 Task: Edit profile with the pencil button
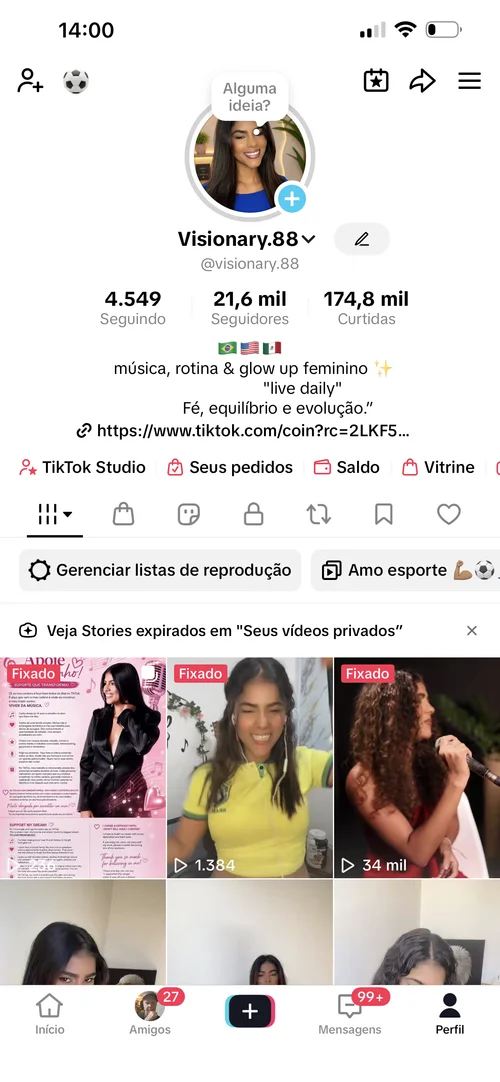coord(361,239)
